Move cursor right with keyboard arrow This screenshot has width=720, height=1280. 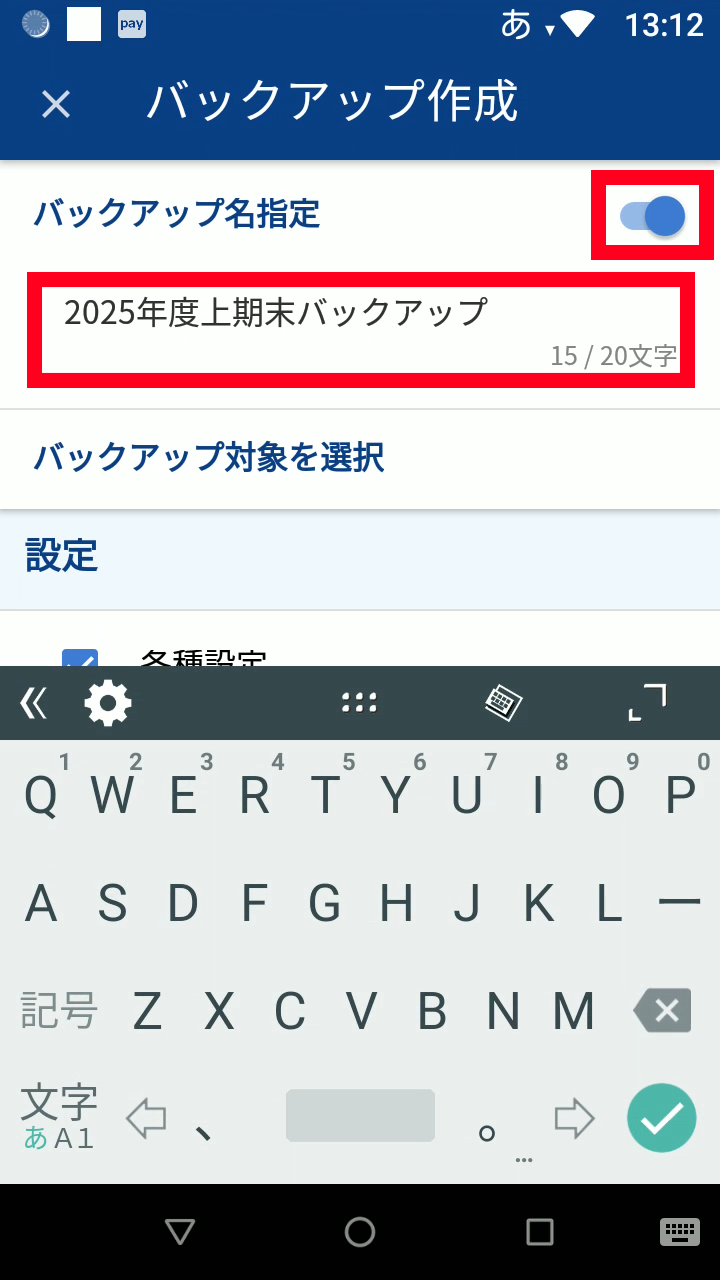(x=574, y=1119)
